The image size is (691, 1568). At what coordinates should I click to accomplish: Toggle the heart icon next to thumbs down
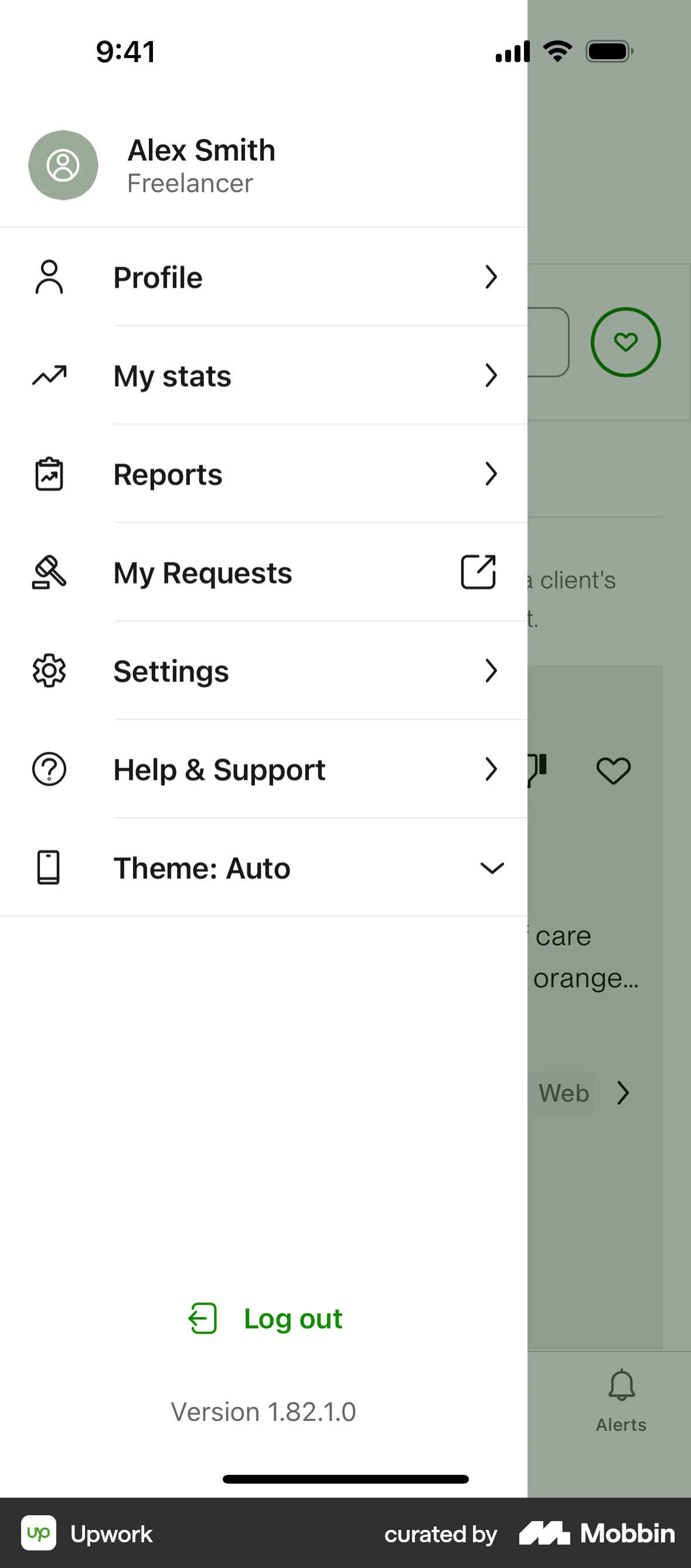(614, 771)
